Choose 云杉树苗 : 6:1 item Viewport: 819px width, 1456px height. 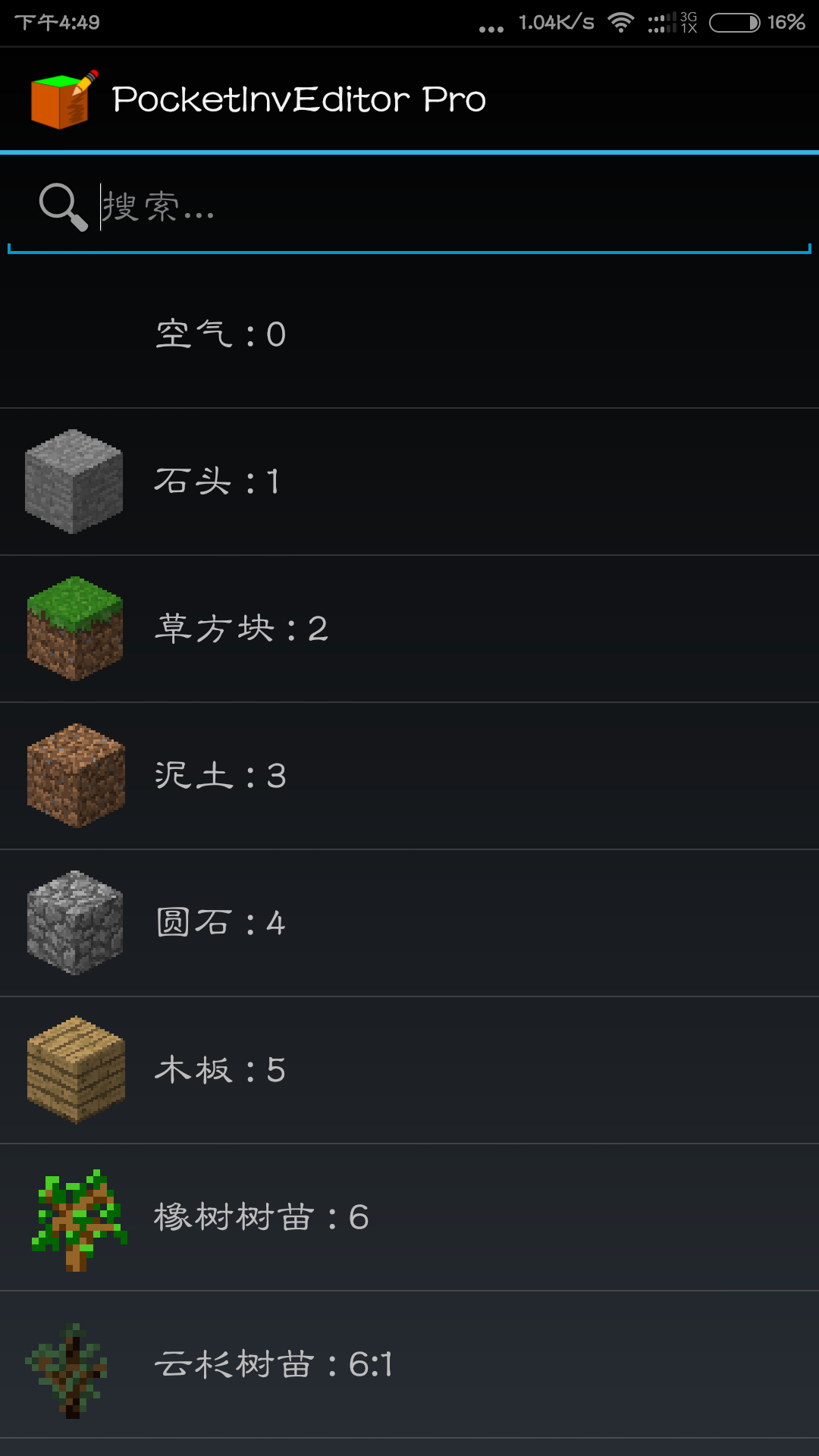tap(409, 1364)
